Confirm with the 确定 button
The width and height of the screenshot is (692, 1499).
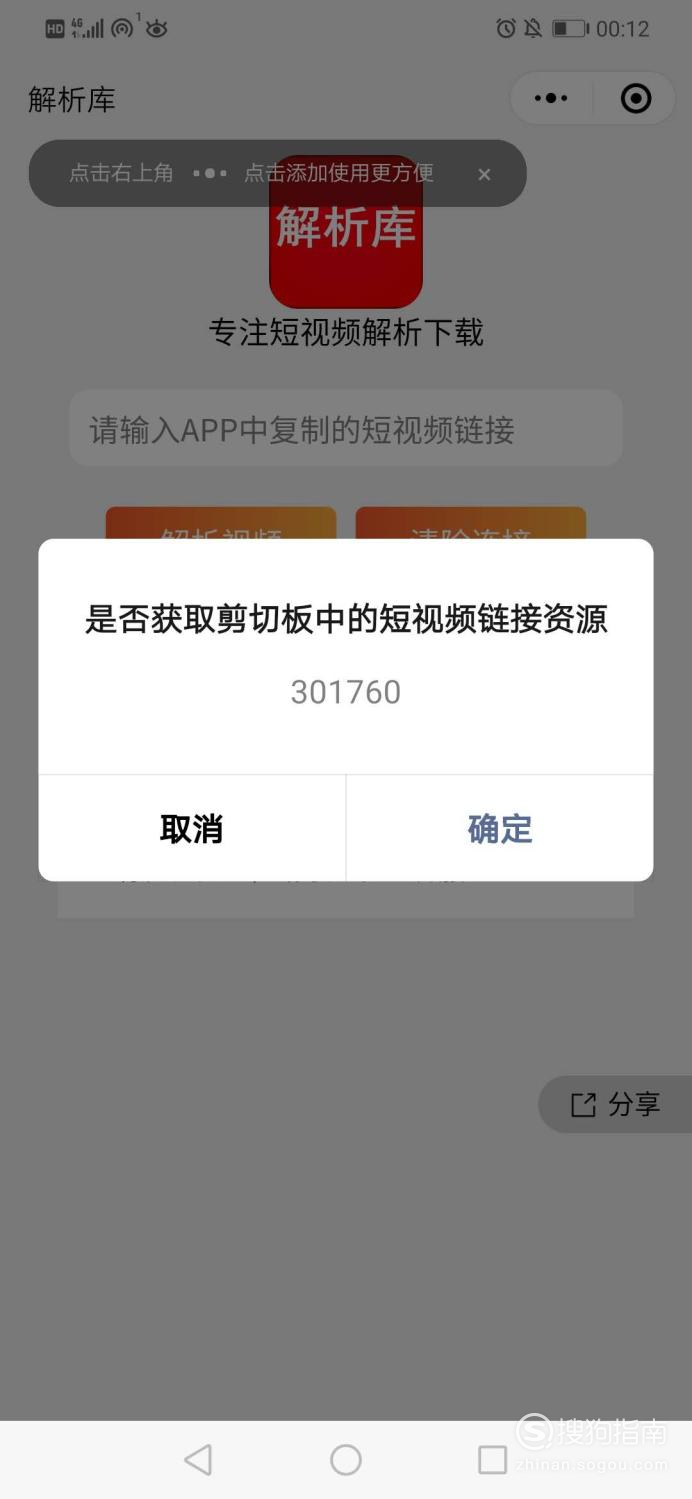499,828
